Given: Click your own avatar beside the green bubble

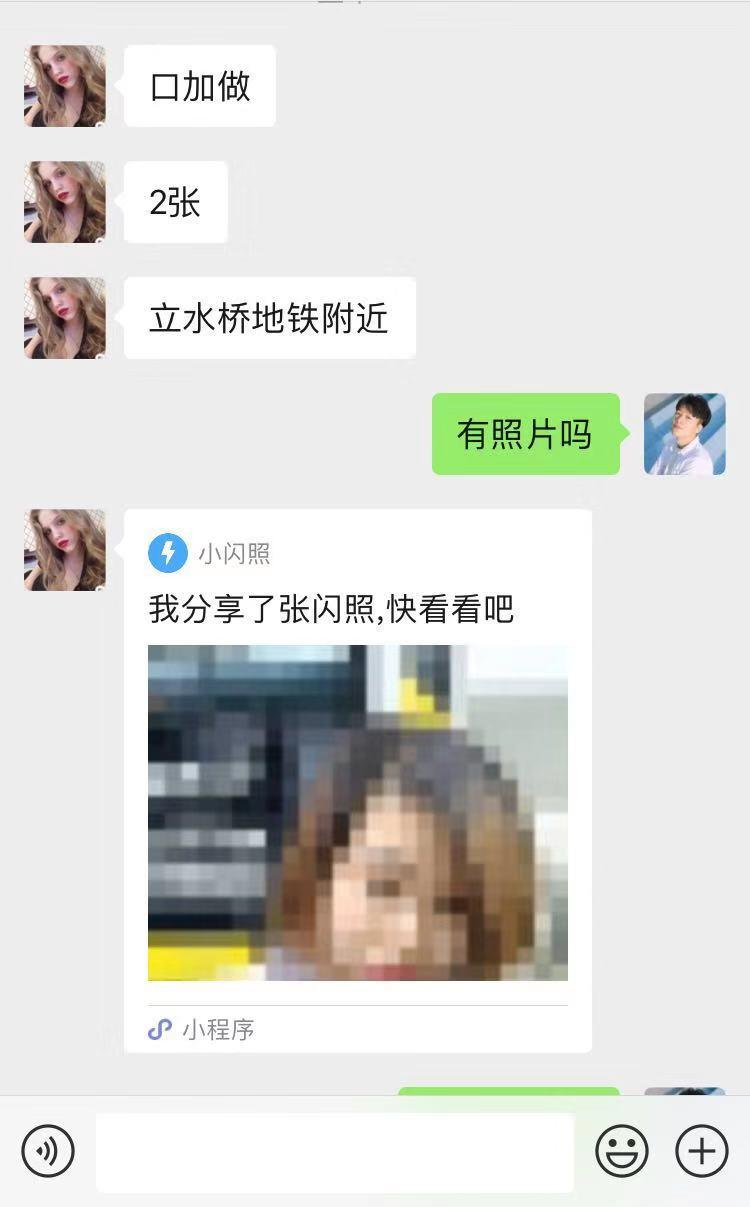Looking at the screenshot, I should click(x=685, y=433).
